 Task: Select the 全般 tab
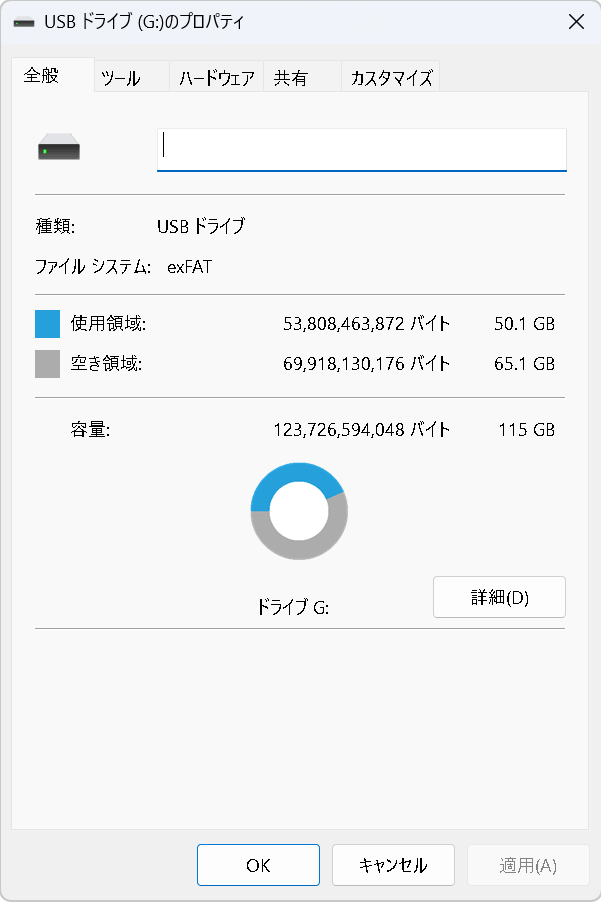(42, 76)
